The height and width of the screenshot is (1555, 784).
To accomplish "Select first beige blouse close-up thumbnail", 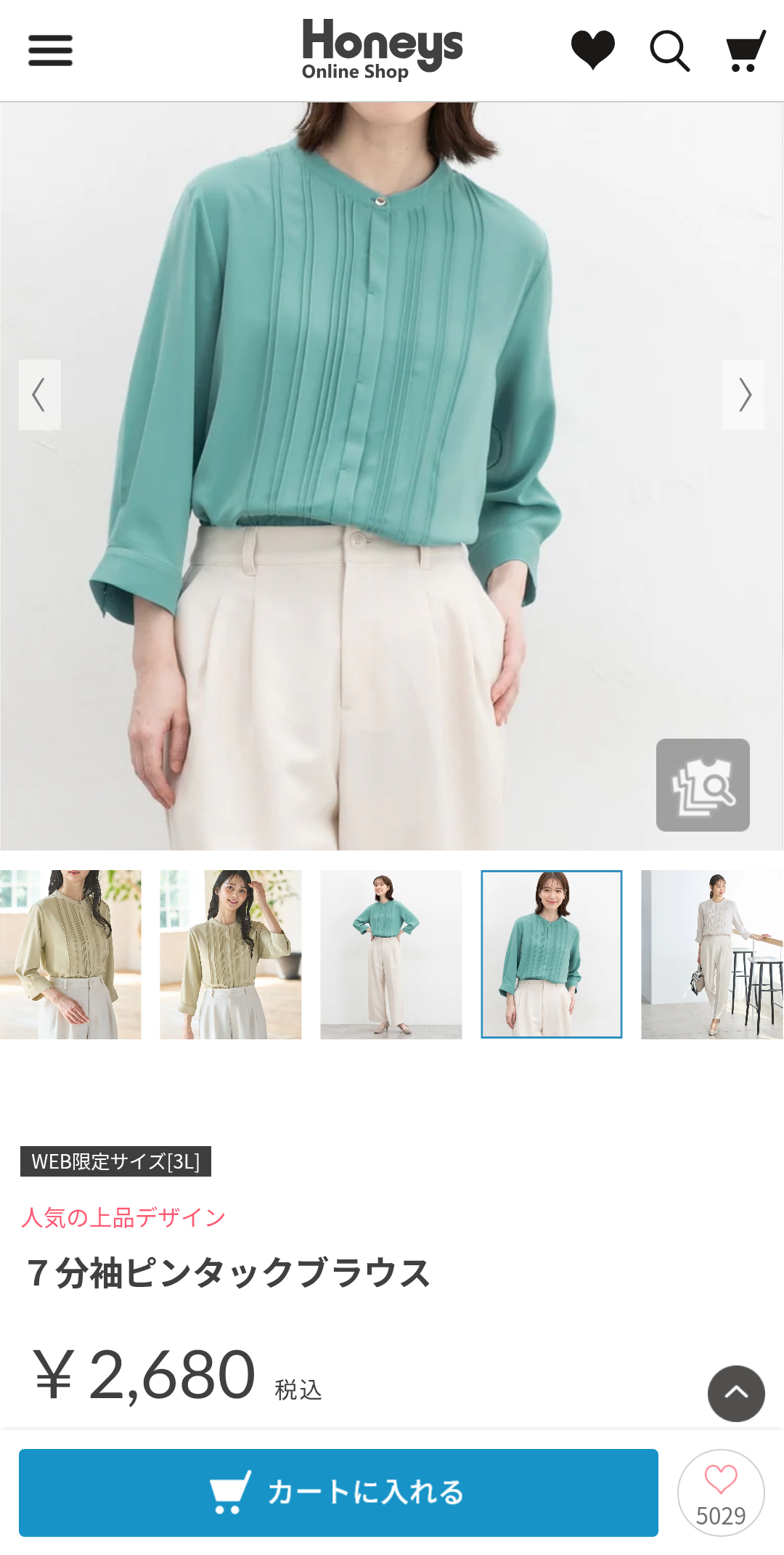I will pyautogui.click(x=70, y=954).
